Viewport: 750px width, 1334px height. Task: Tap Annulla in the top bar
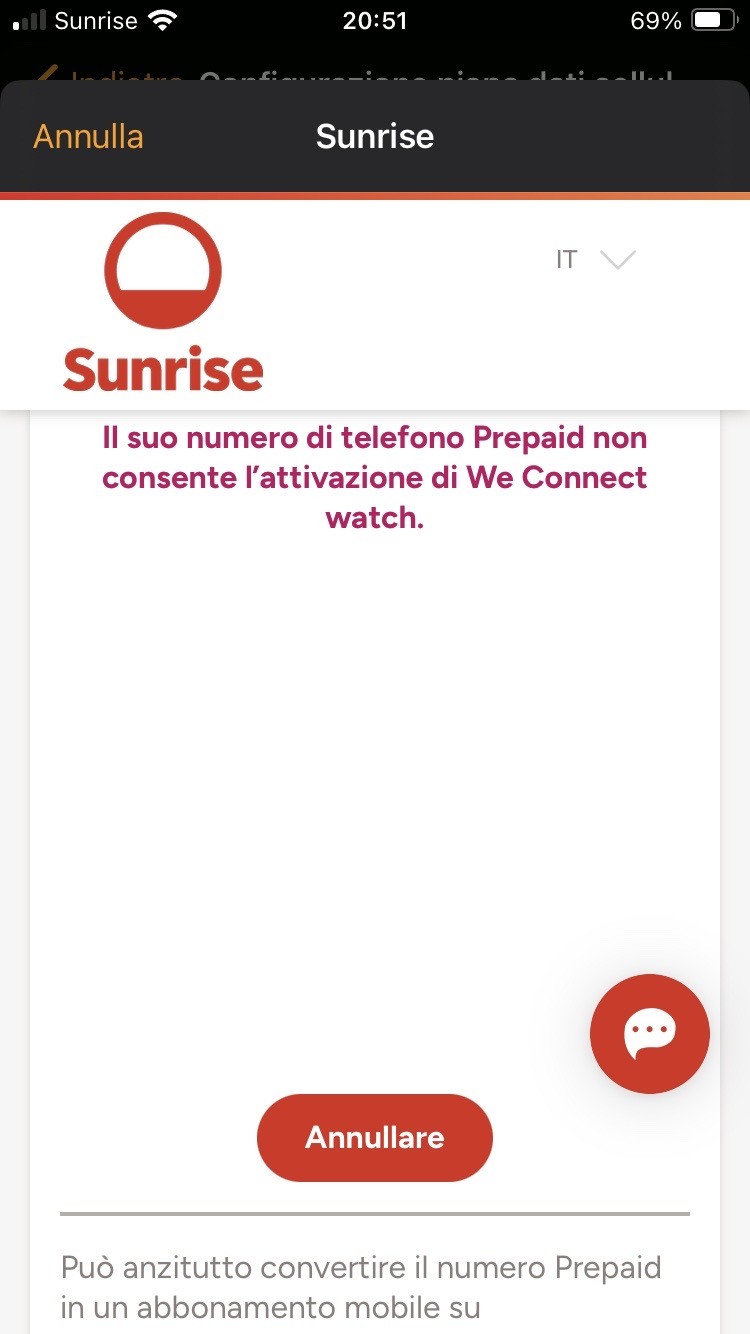pos(88,136)
